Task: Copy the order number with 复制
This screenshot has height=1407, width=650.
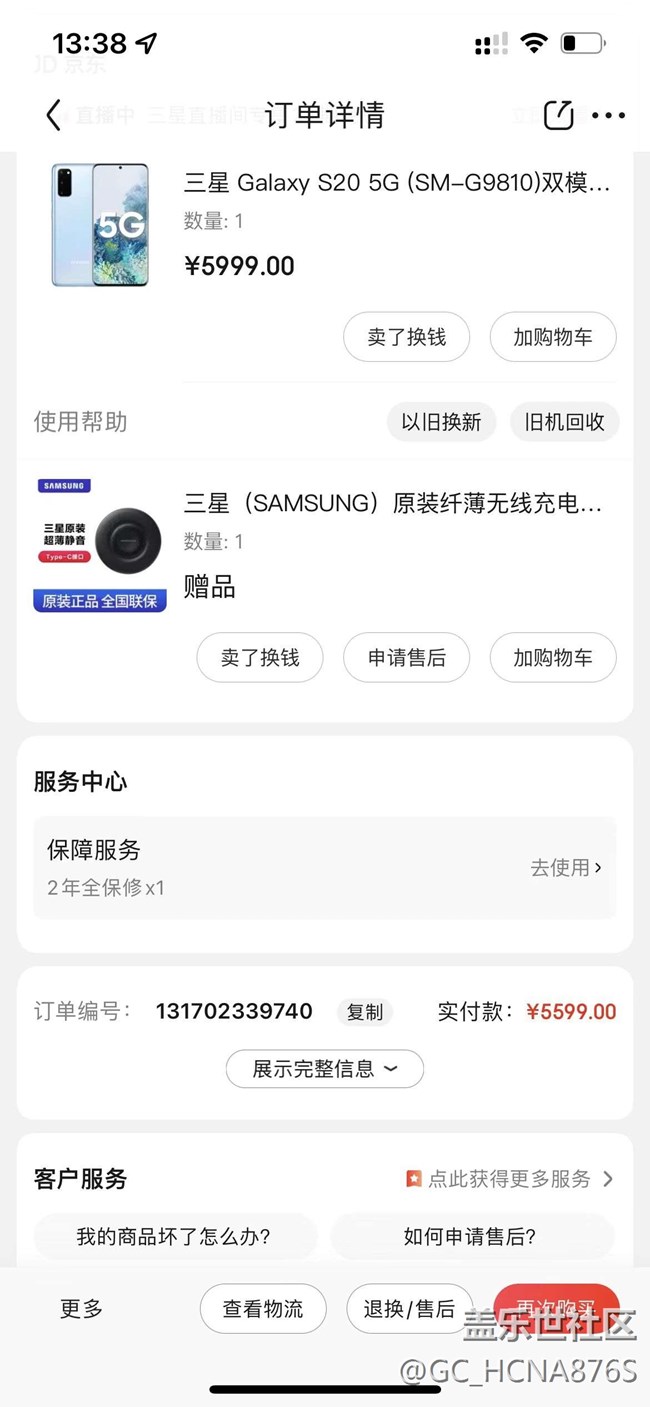Action: pos(364,1012)
